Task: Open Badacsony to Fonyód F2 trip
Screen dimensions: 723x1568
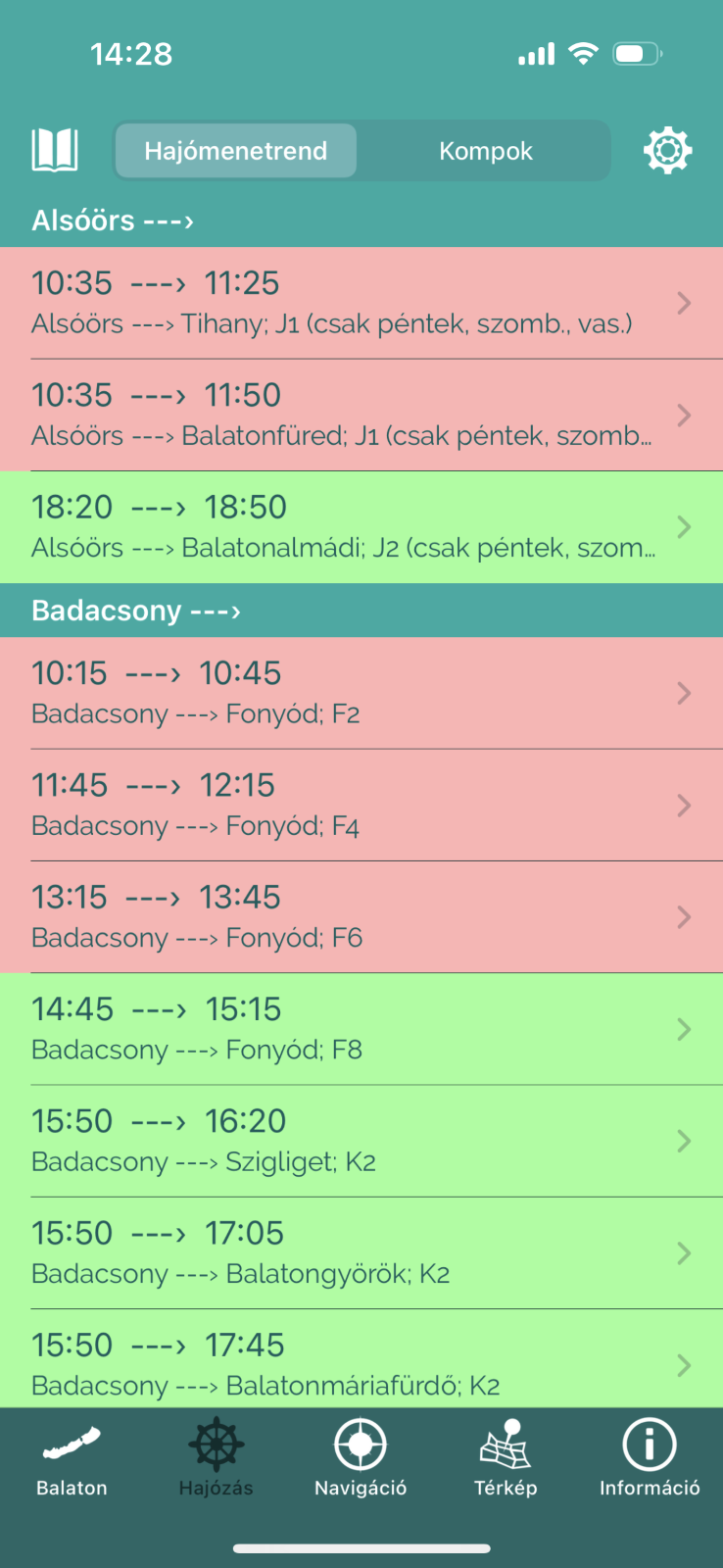Action: 361,693
